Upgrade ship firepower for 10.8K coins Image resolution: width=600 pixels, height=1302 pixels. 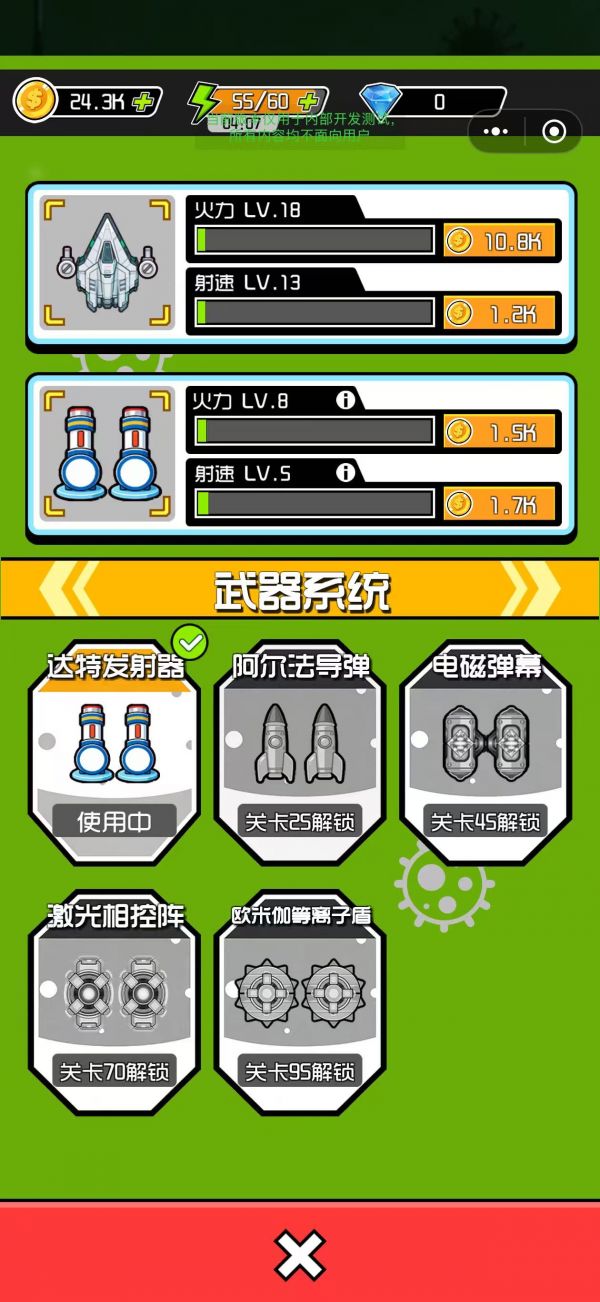pyautogui.click(x=499, y=241)
